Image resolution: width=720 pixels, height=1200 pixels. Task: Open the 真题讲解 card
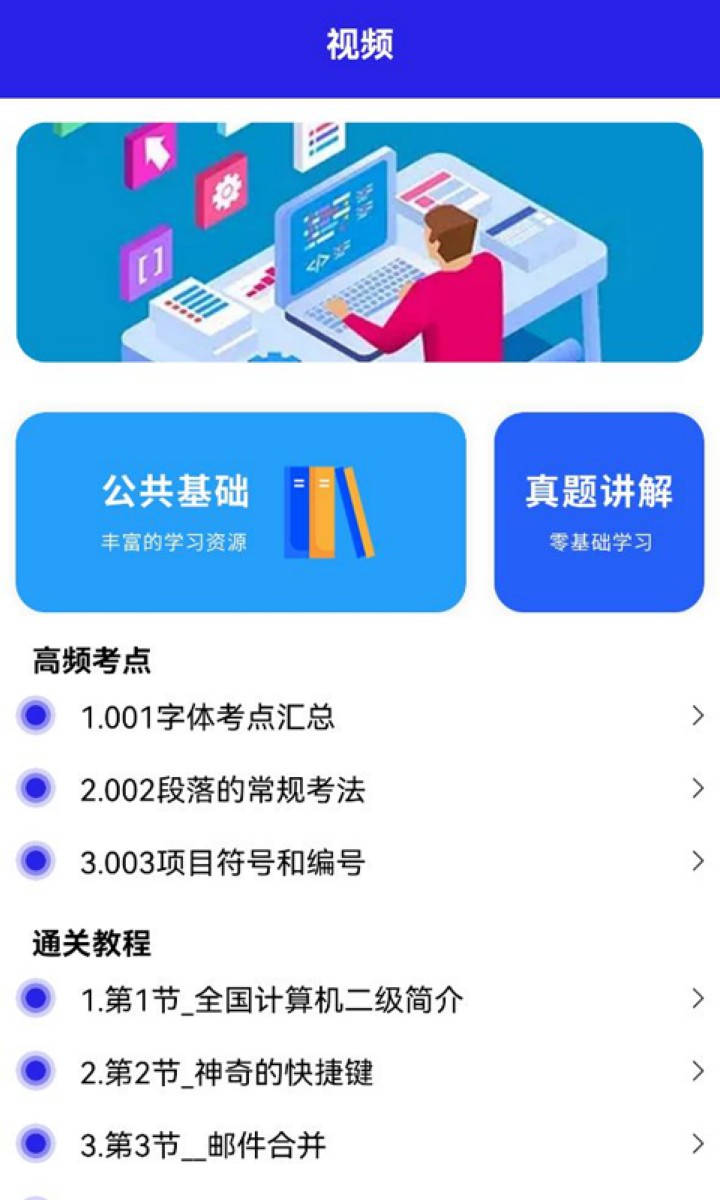599,512
